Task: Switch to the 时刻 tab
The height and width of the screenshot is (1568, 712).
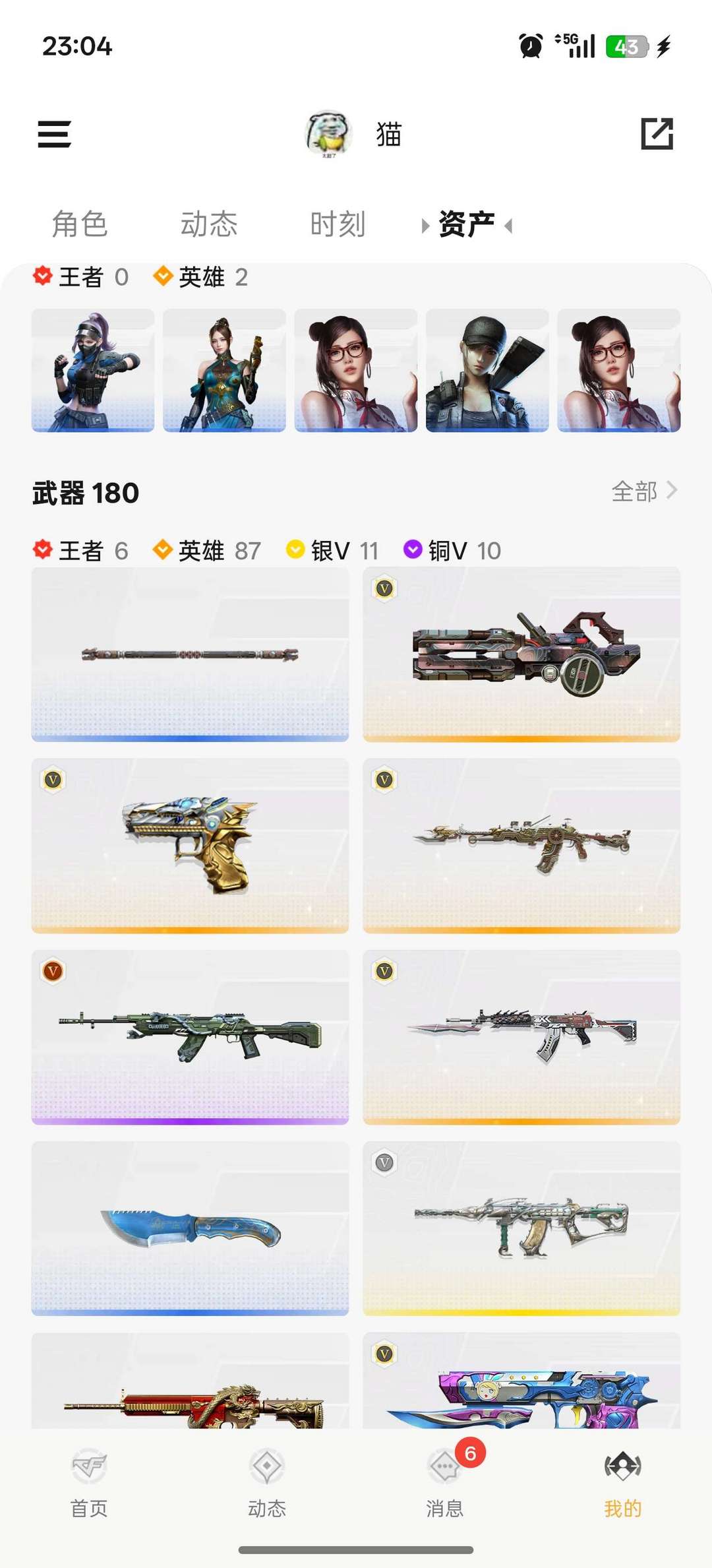Action: 338,224
